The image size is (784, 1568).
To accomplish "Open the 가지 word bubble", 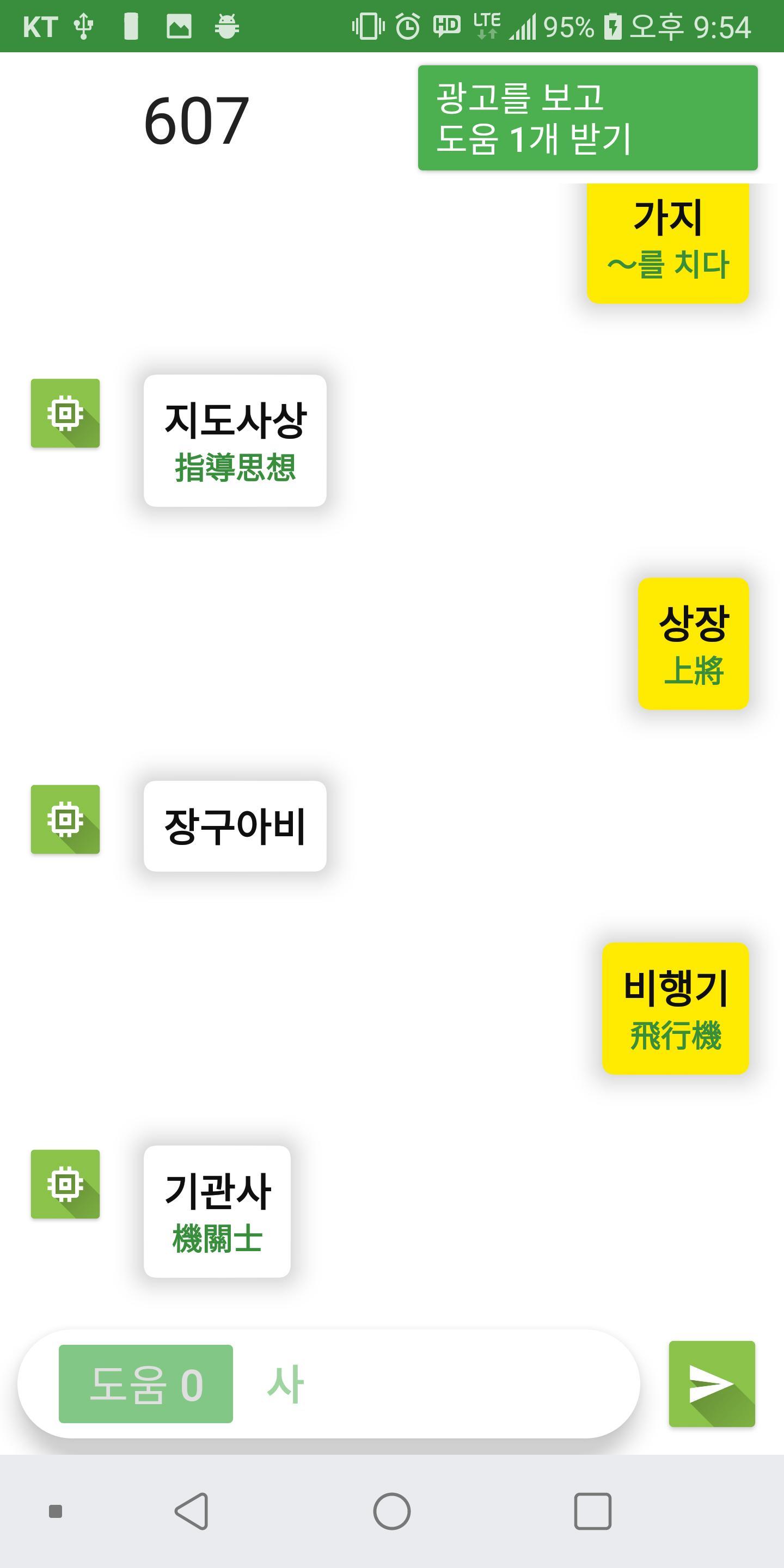I will point(667,243).
